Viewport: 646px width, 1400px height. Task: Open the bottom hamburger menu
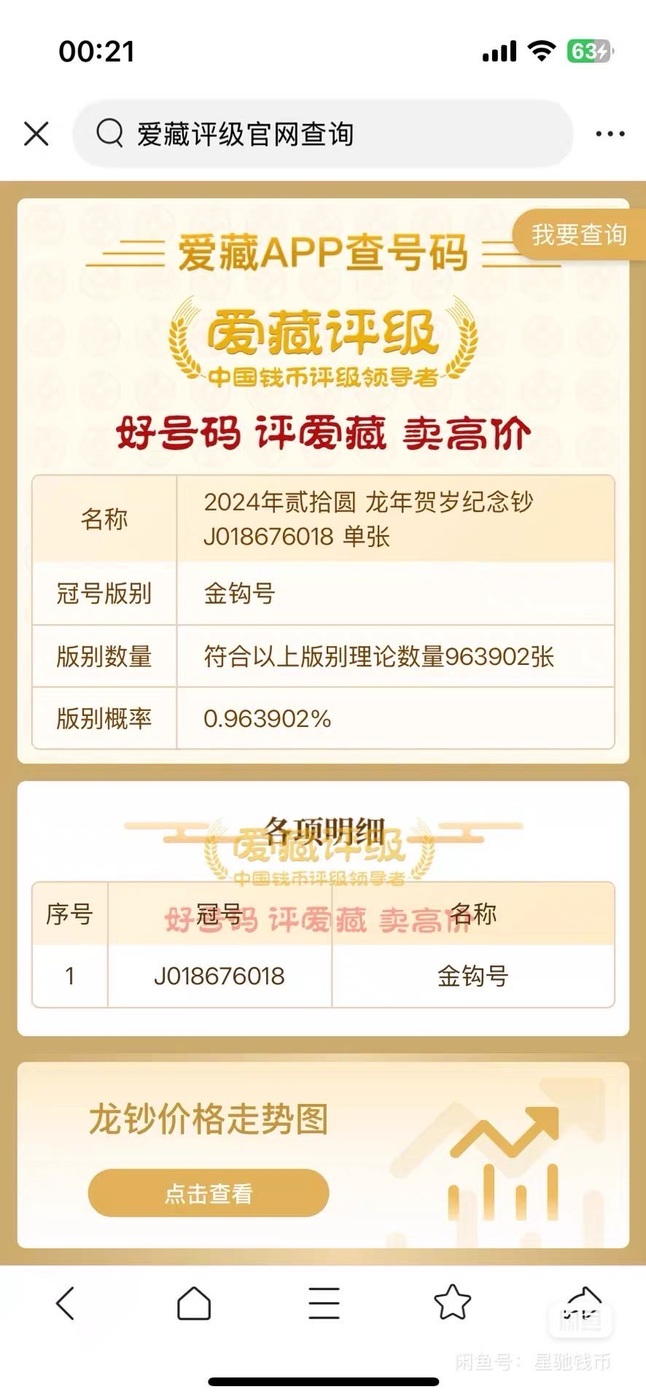[x=324, y=1303]
